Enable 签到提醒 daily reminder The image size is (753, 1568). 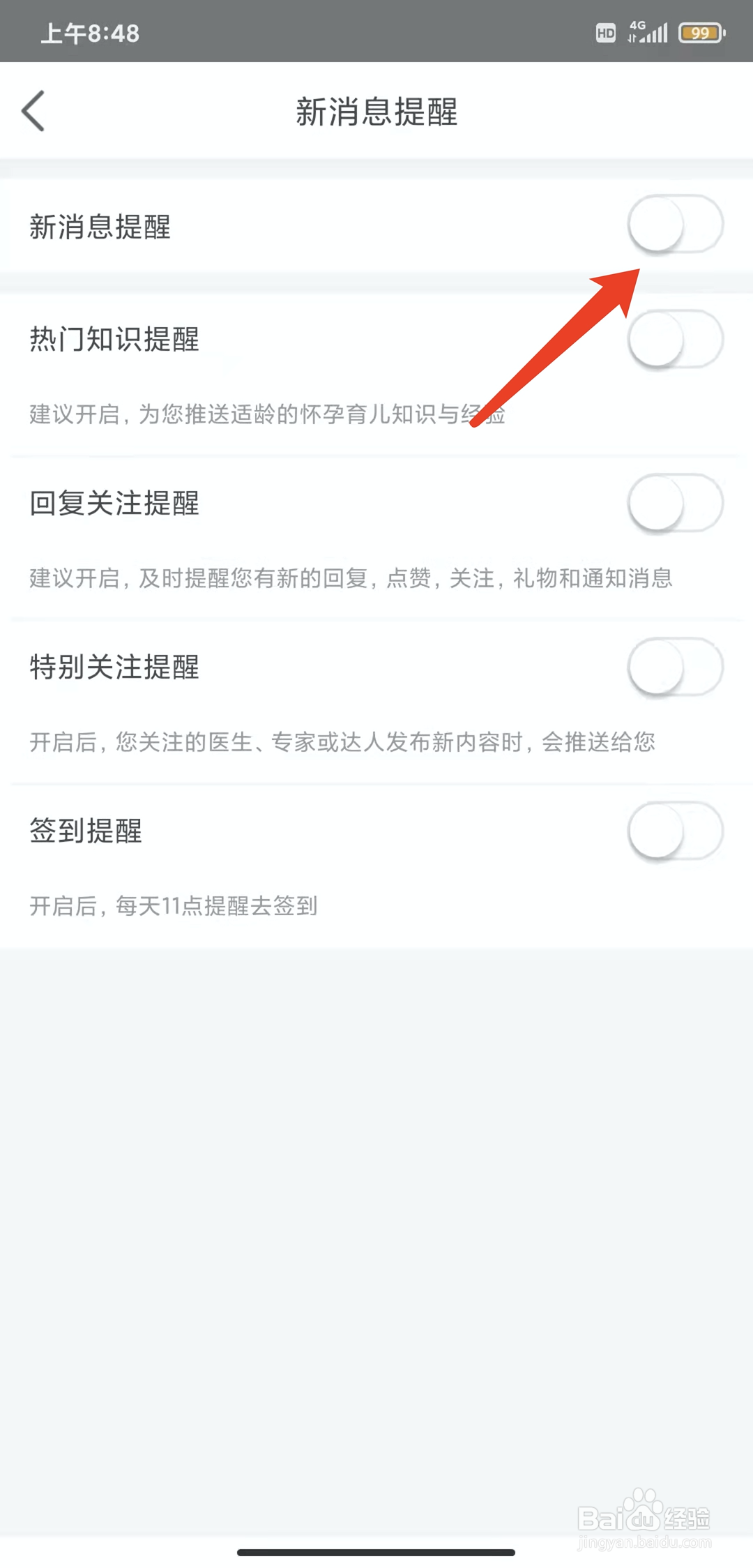[x=674, y=831]
